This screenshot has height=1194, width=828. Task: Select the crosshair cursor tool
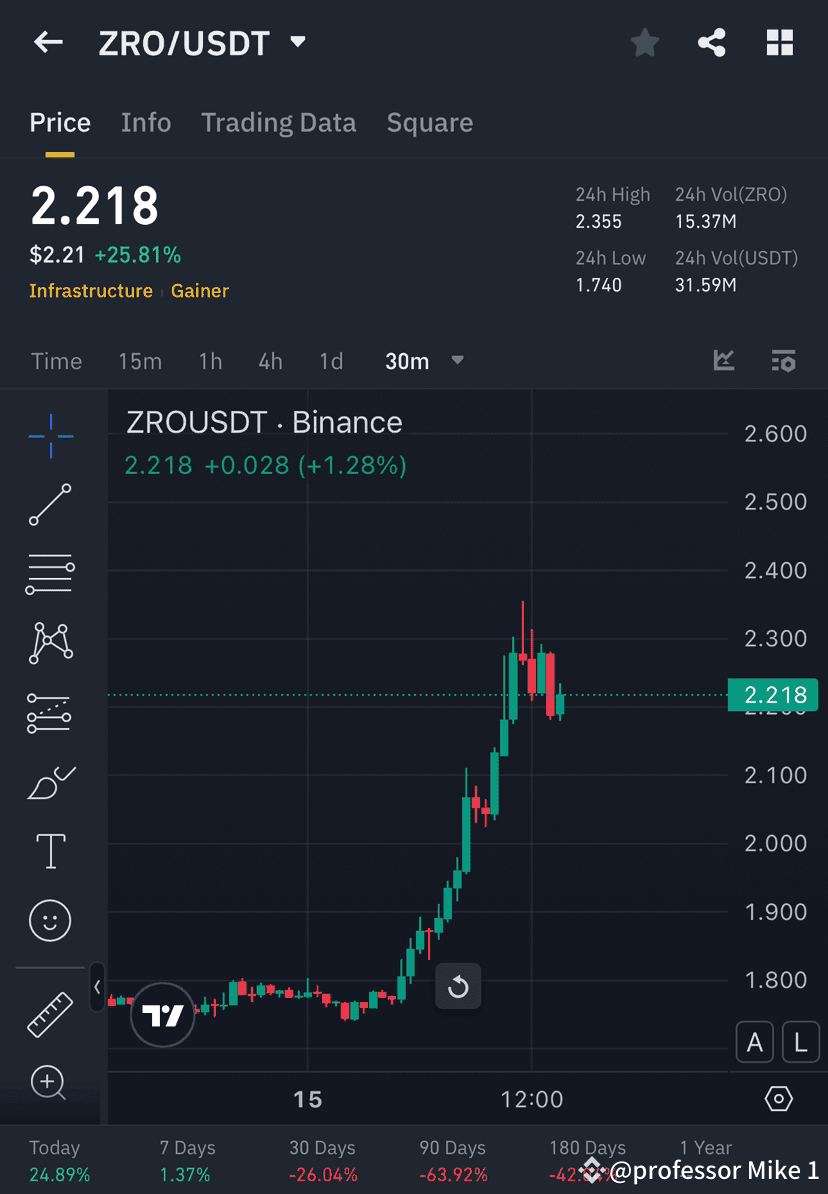tap(50, 435)
